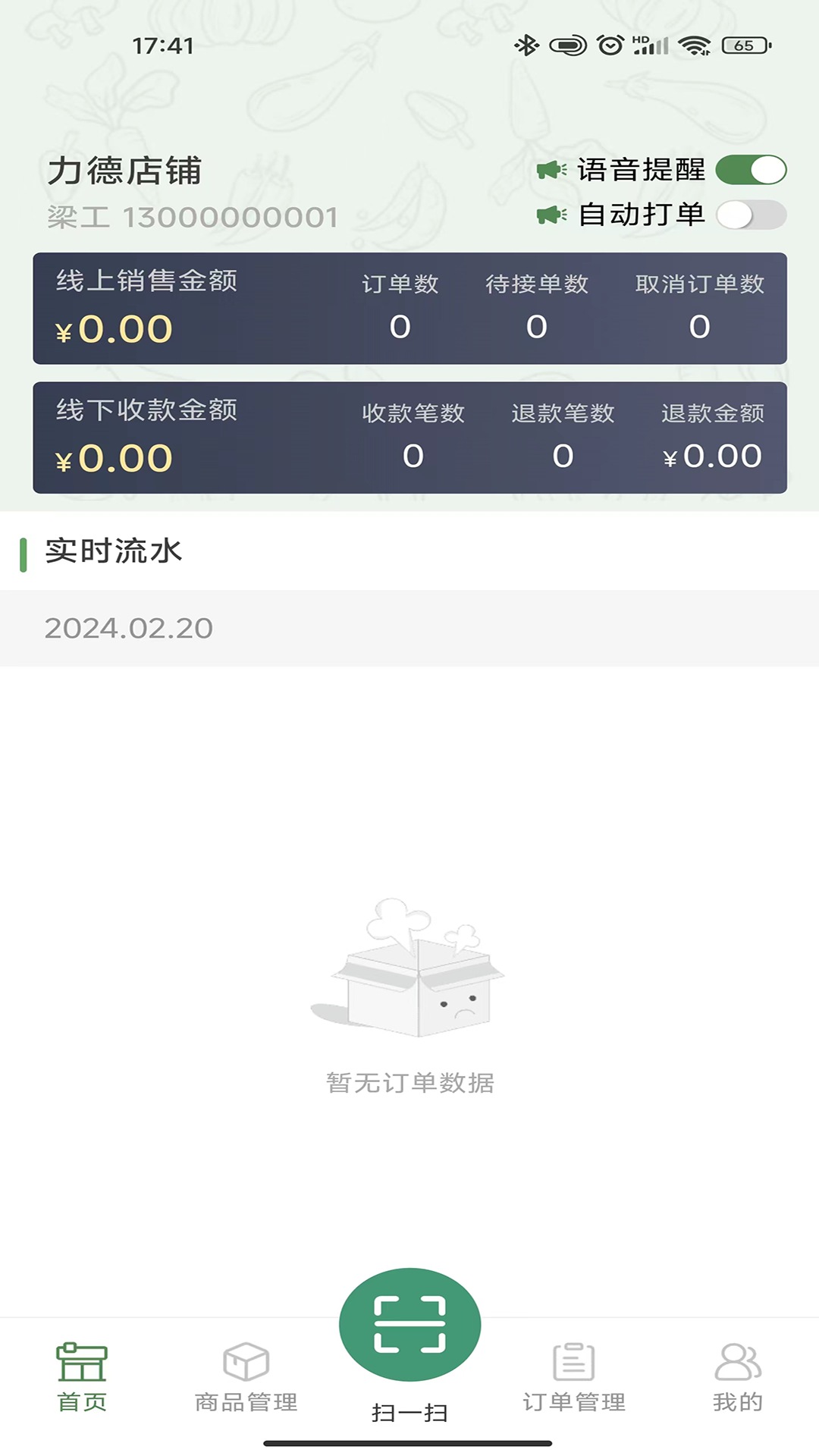Select the 首页 tab

point(82,1376)
